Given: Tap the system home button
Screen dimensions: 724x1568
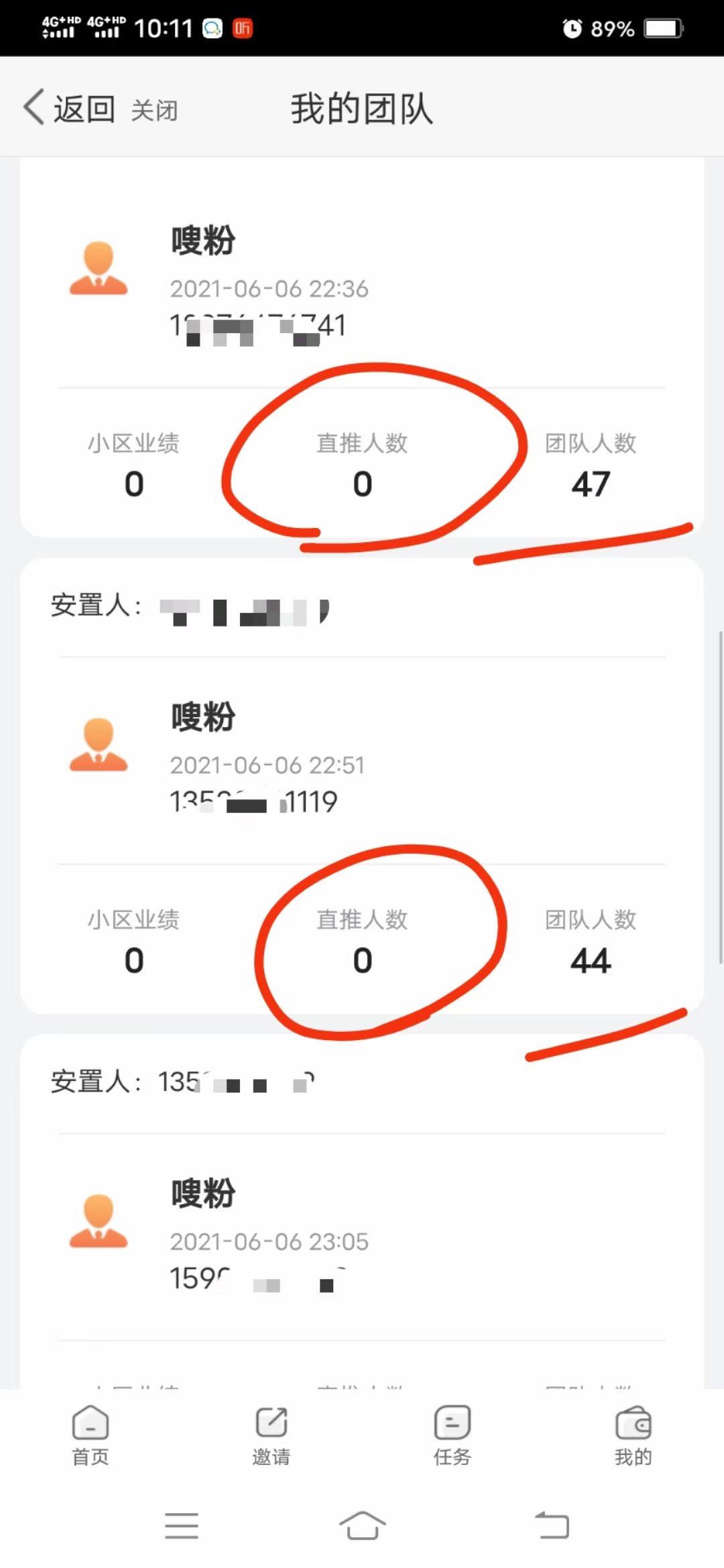Looking at the screenshot, I should (x=363, y=1526).
